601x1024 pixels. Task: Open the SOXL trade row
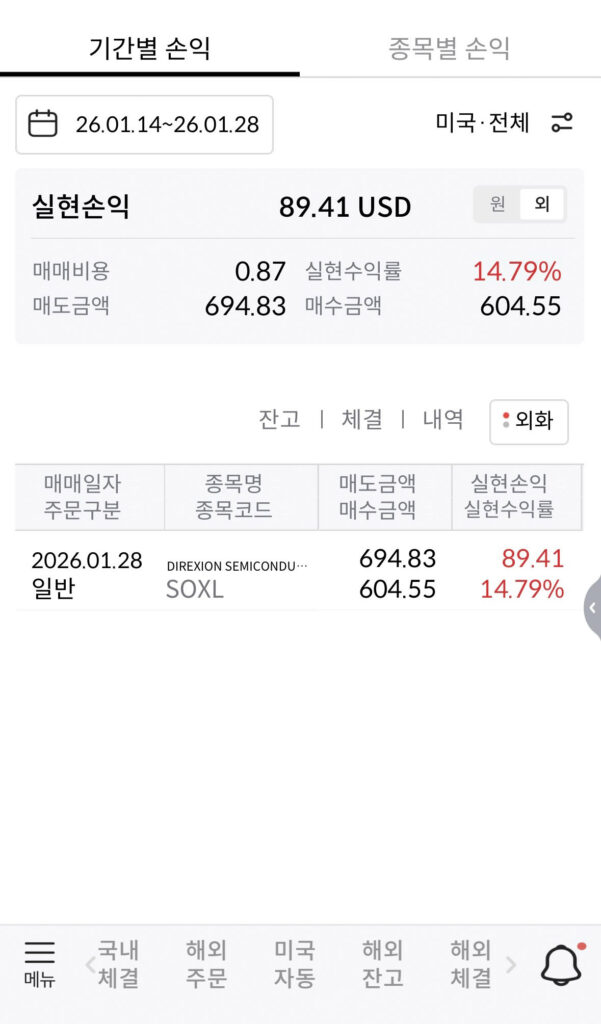pos(298,574)
